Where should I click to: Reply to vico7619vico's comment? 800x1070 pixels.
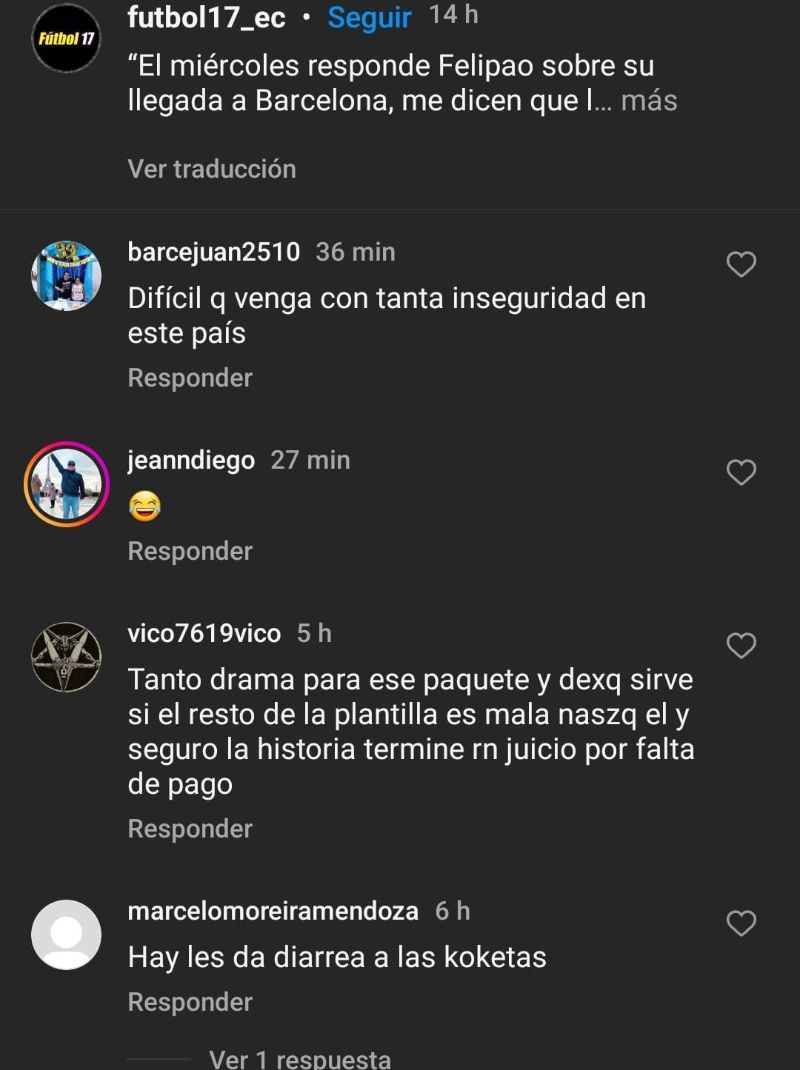click(x=190, y=829)
